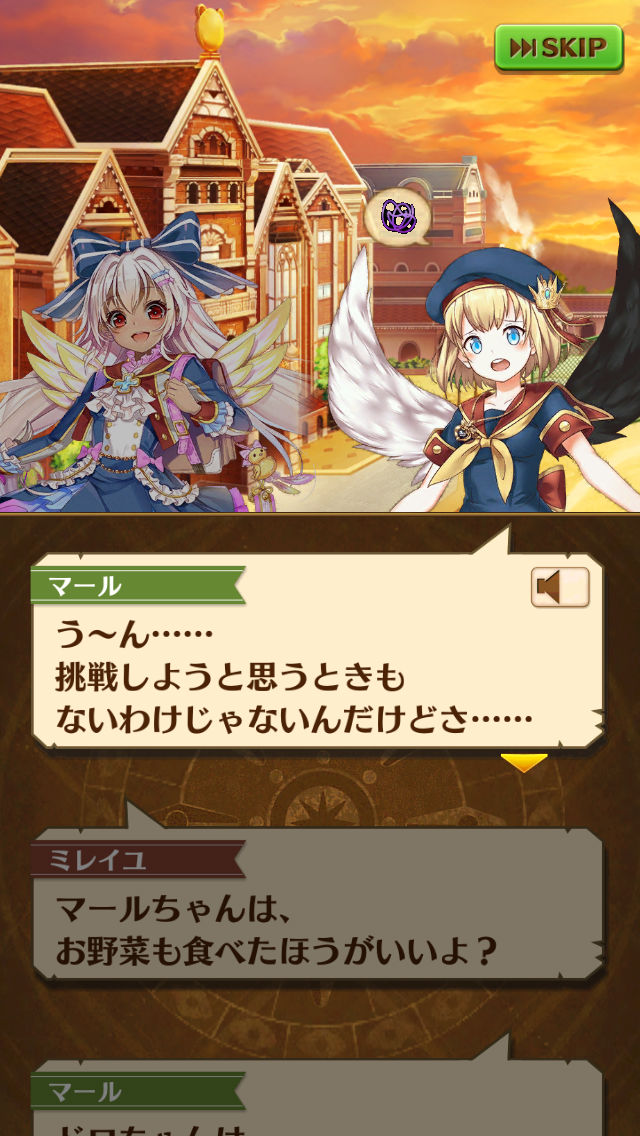
Task: Advance dialogue with the yellow arrow
Action: [x=523, y=762]
